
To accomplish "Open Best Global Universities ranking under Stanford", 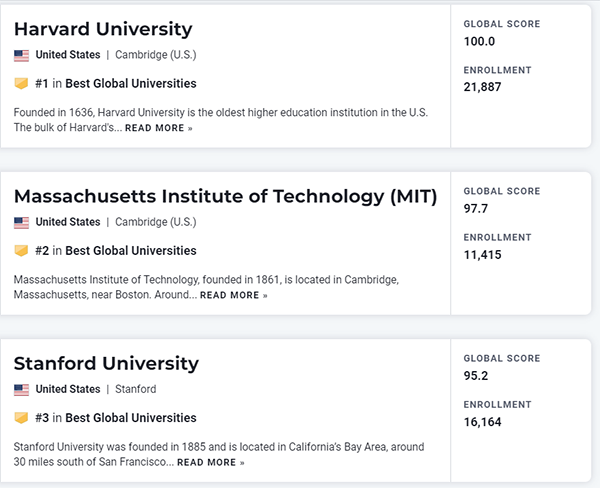I will point(130,418).
